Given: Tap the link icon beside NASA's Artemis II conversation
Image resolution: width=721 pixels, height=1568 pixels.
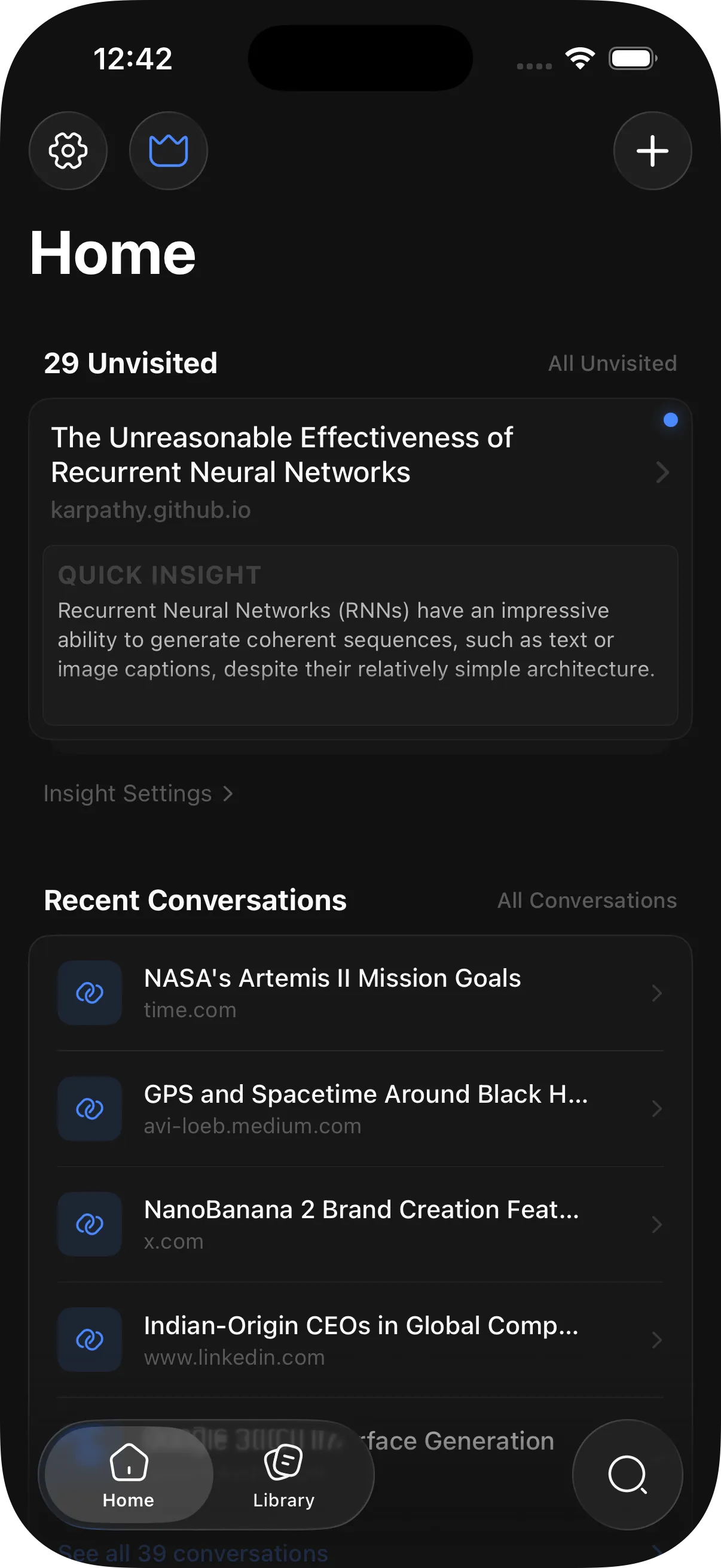Looking at the screenshot, I should click(89, 992).
